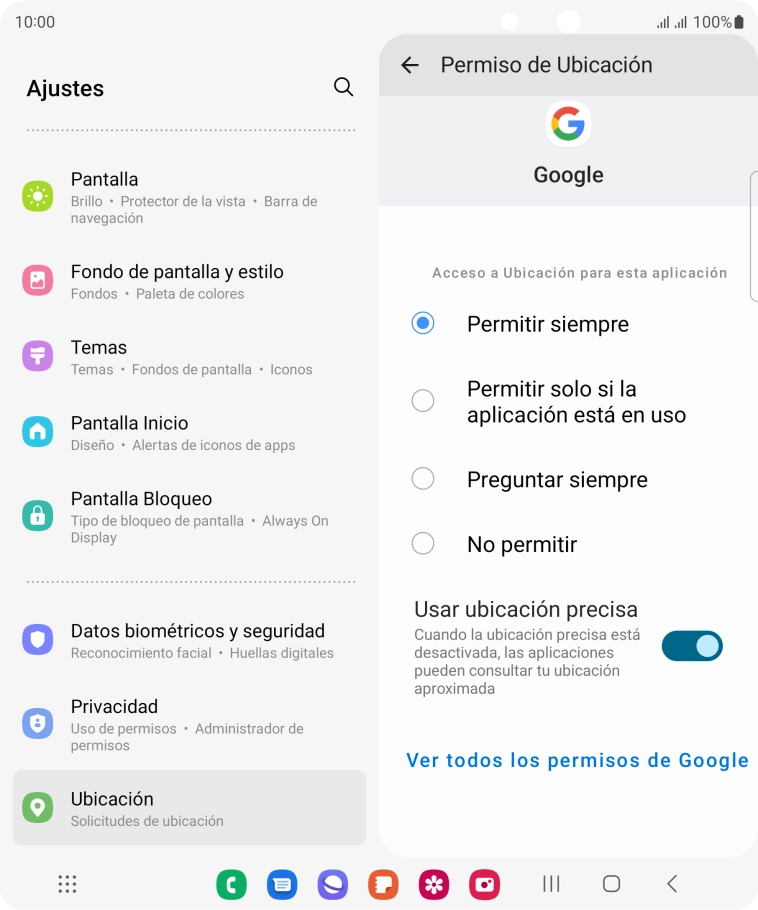Open Ver todos los permisos de Google
The width and height of the screenshot is (758, 910).
[x=577, y=760]
